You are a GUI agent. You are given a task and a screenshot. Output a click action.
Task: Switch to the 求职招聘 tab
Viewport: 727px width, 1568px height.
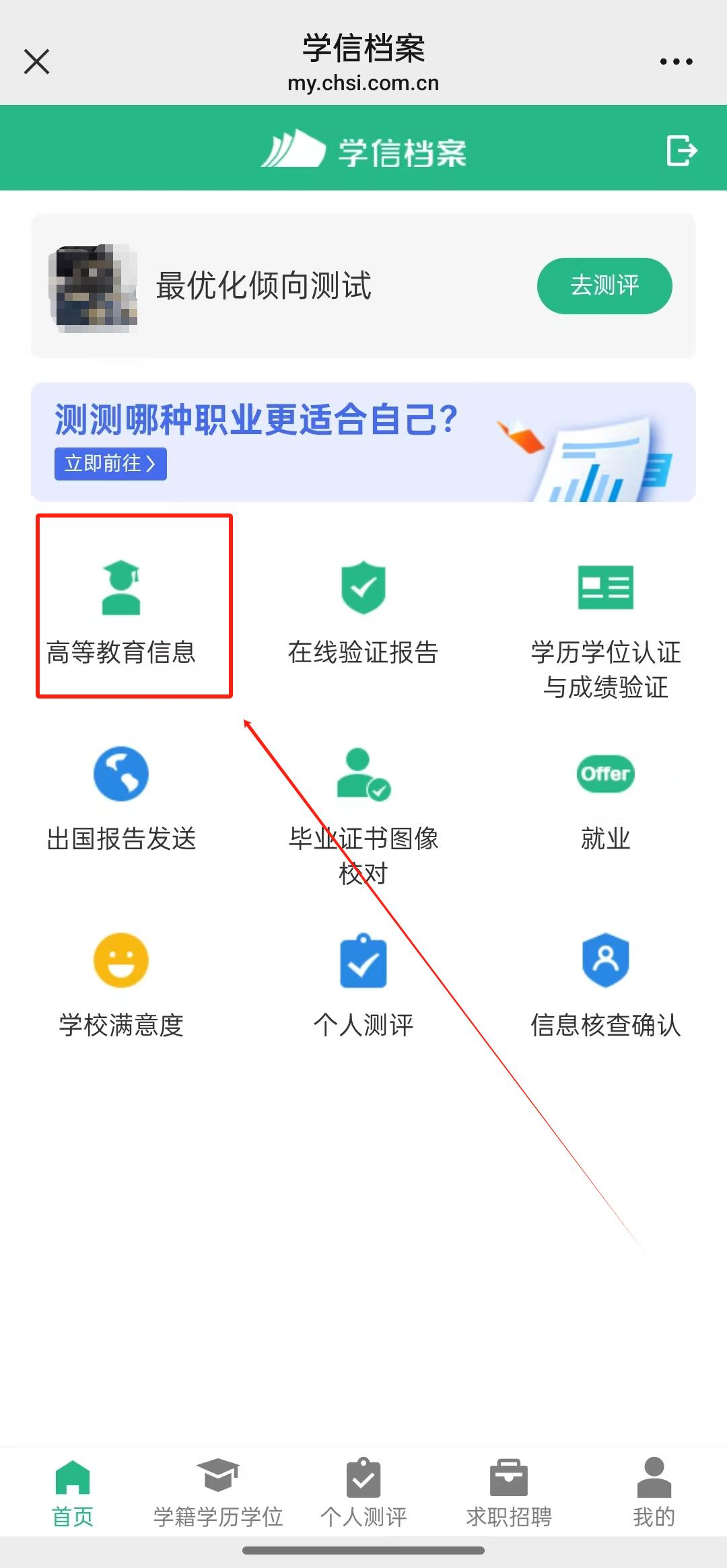pyautogui.click(x=509, y=1491)
